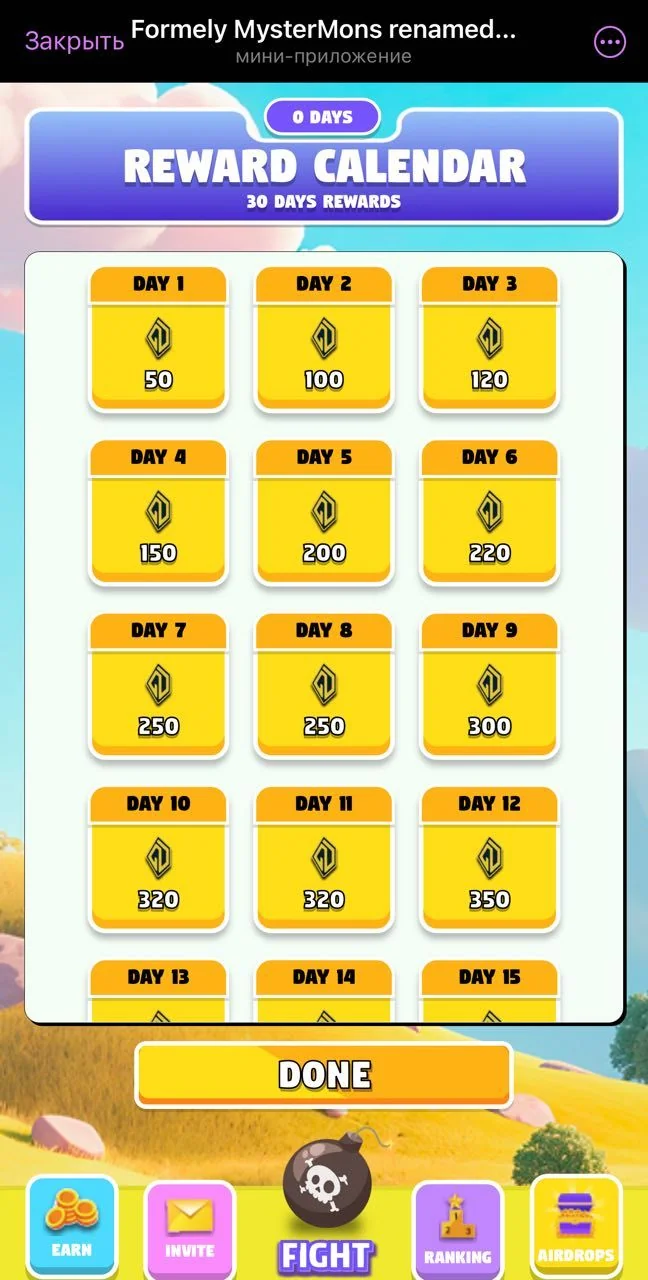This screenshot has width=648, height=1280.
Task: Tap the DONE button
Action: 324,1075
